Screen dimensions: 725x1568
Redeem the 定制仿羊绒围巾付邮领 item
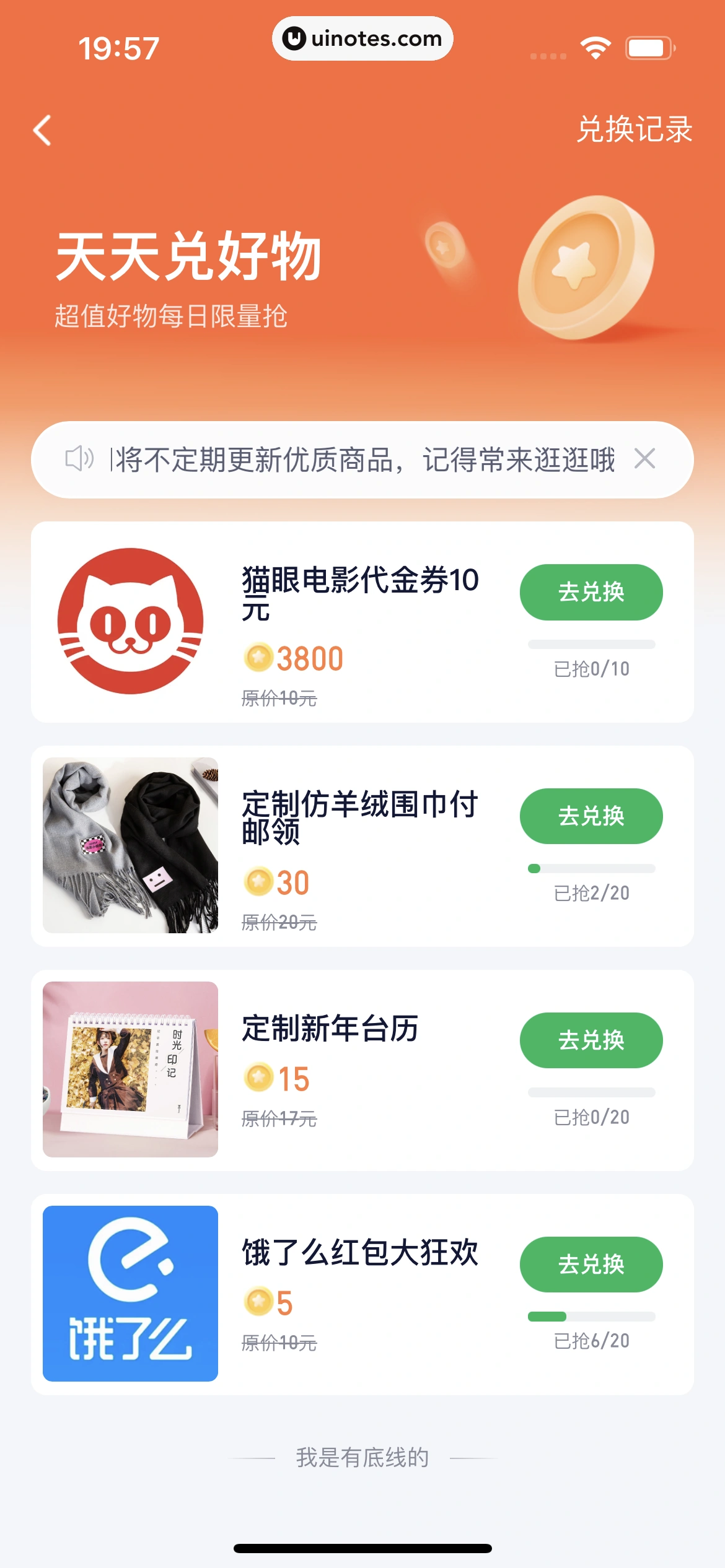tap(591, 816)
